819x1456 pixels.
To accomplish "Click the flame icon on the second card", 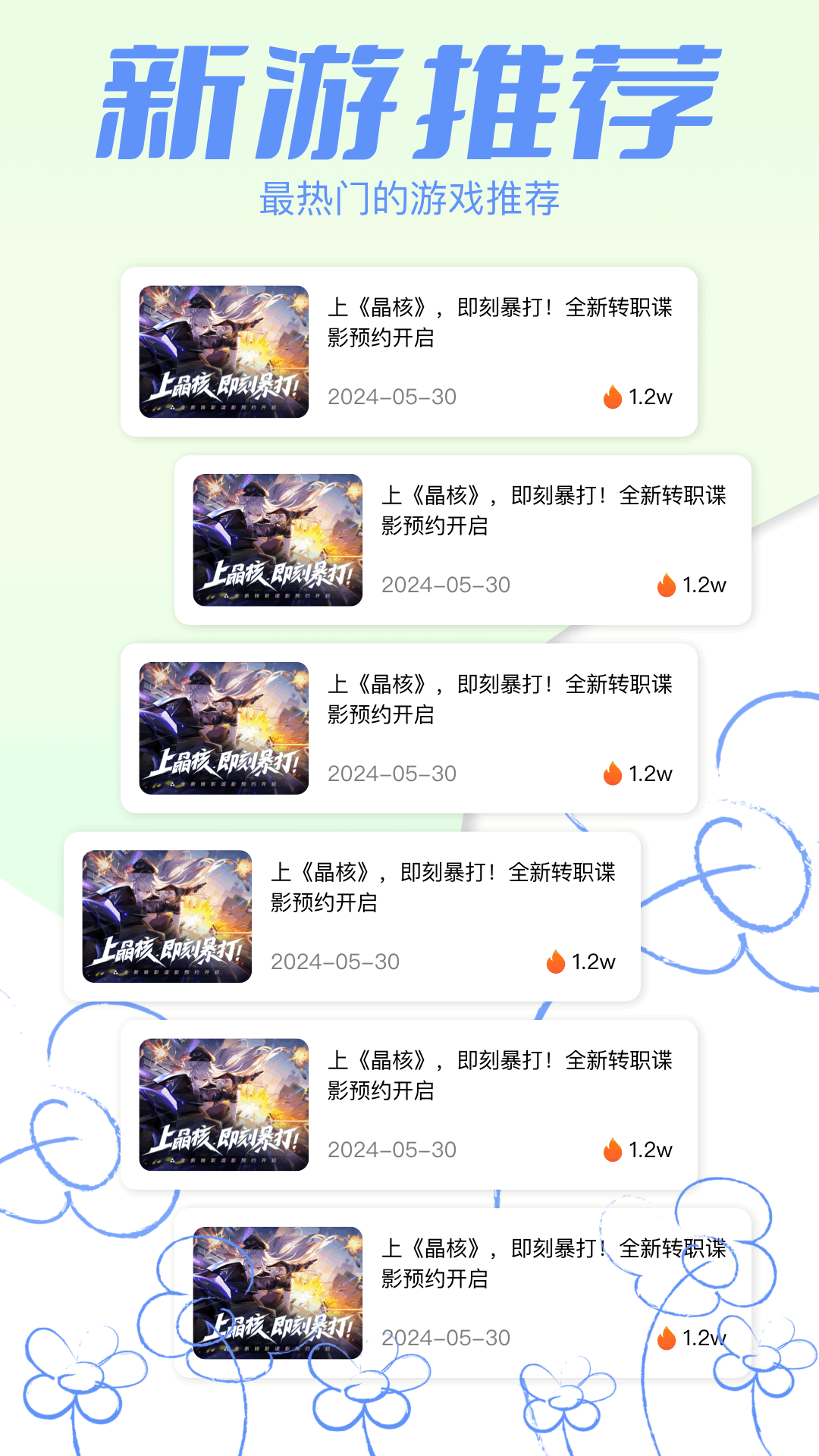I will [x=664, y=585].
